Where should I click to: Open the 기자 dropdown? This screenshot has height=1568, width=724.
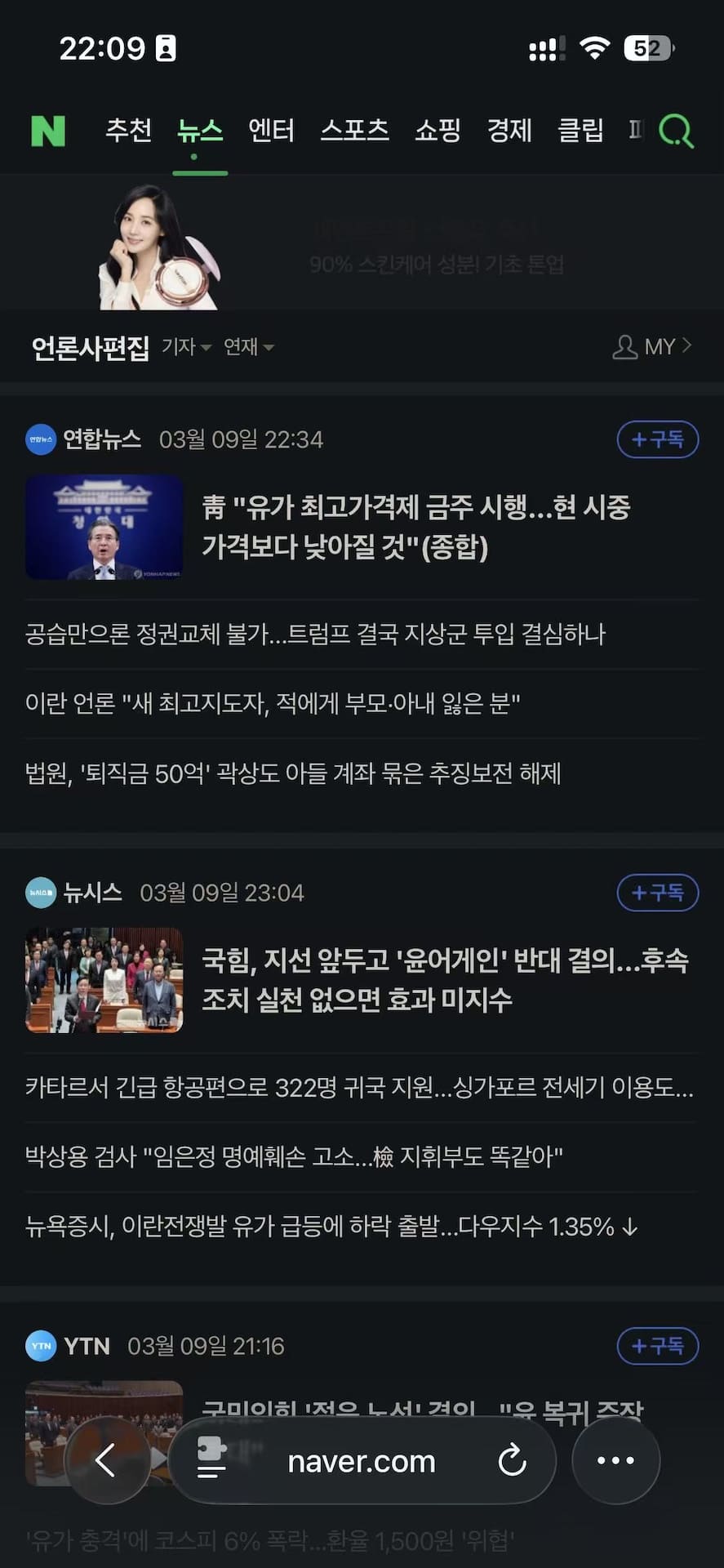pos(186,346)
